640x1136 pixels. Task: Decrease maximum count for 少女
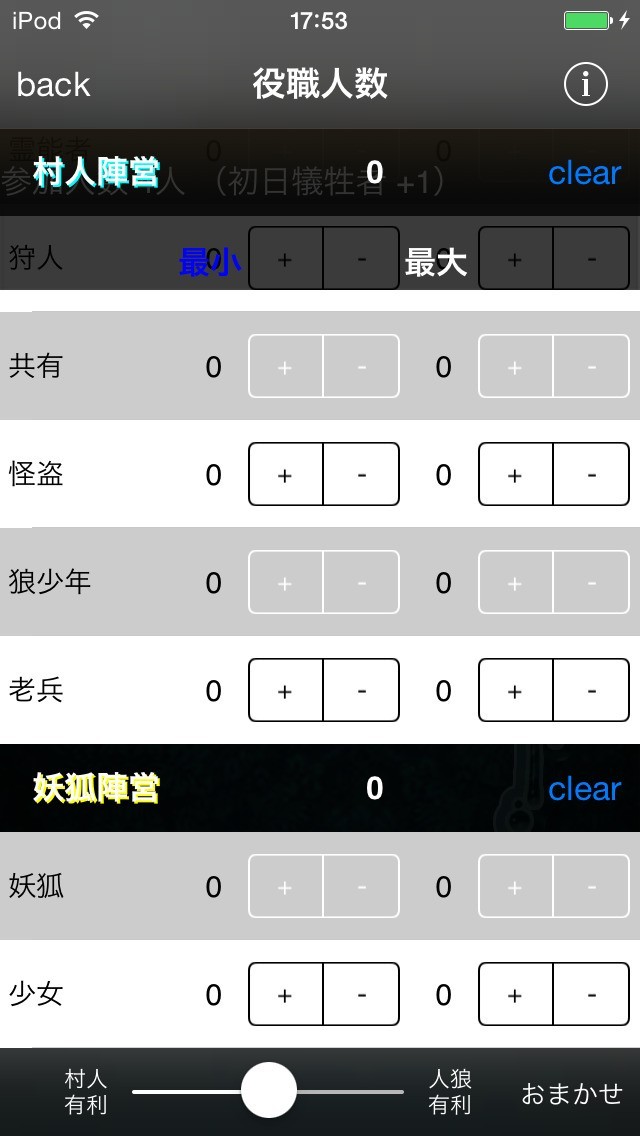(x=591, y=995)
